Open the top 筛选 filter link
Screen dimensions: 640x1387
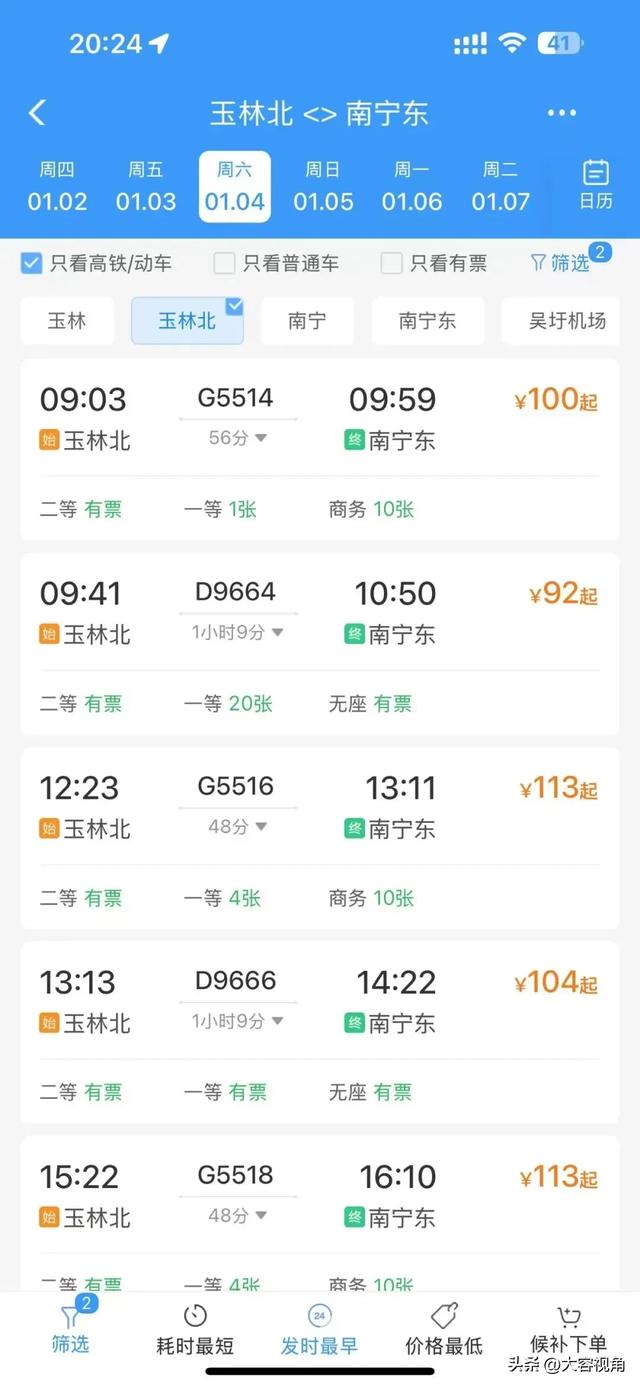click(x=561, y=263)
